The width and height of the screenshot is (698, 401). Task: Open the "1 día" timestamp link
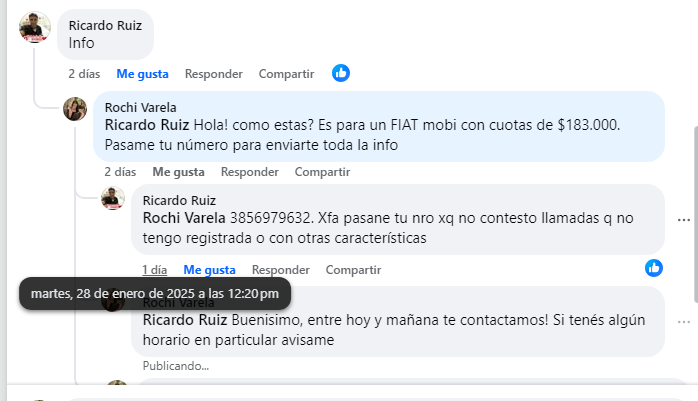pyautogui.click(x=154, y=270)
